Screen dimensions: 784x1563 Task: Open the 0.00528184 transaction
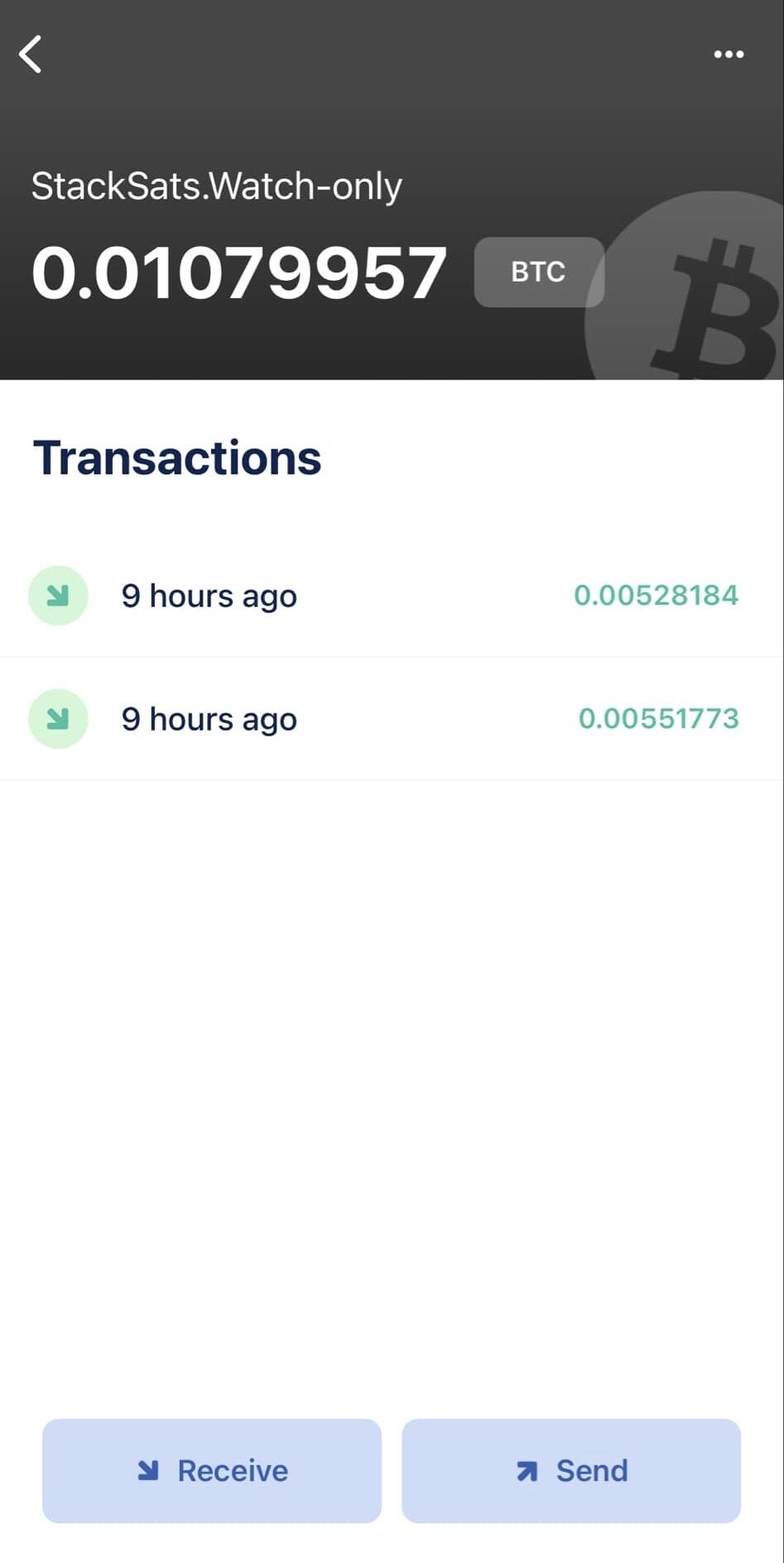(392, 596)
